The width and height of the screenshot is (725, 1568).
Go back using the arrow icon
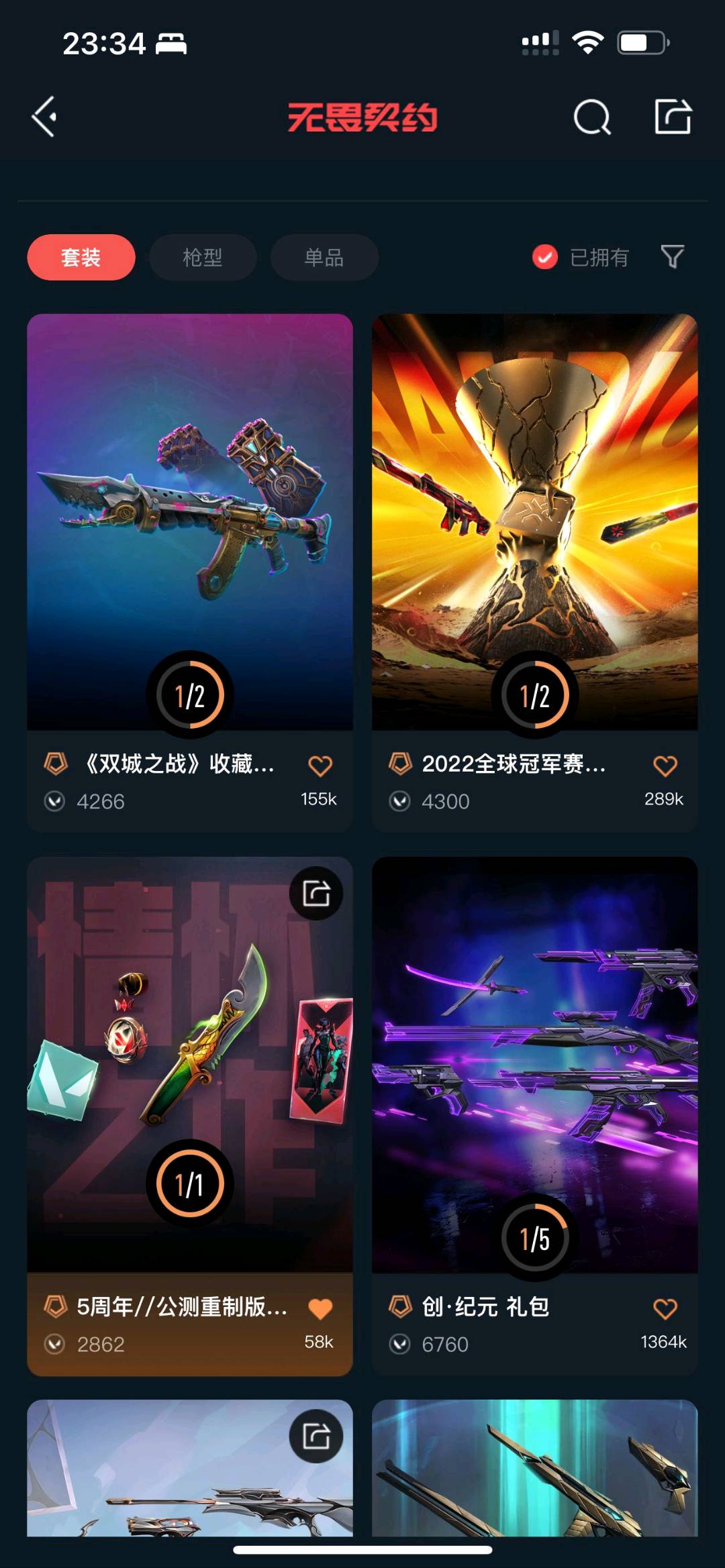[x=44, y=117]
